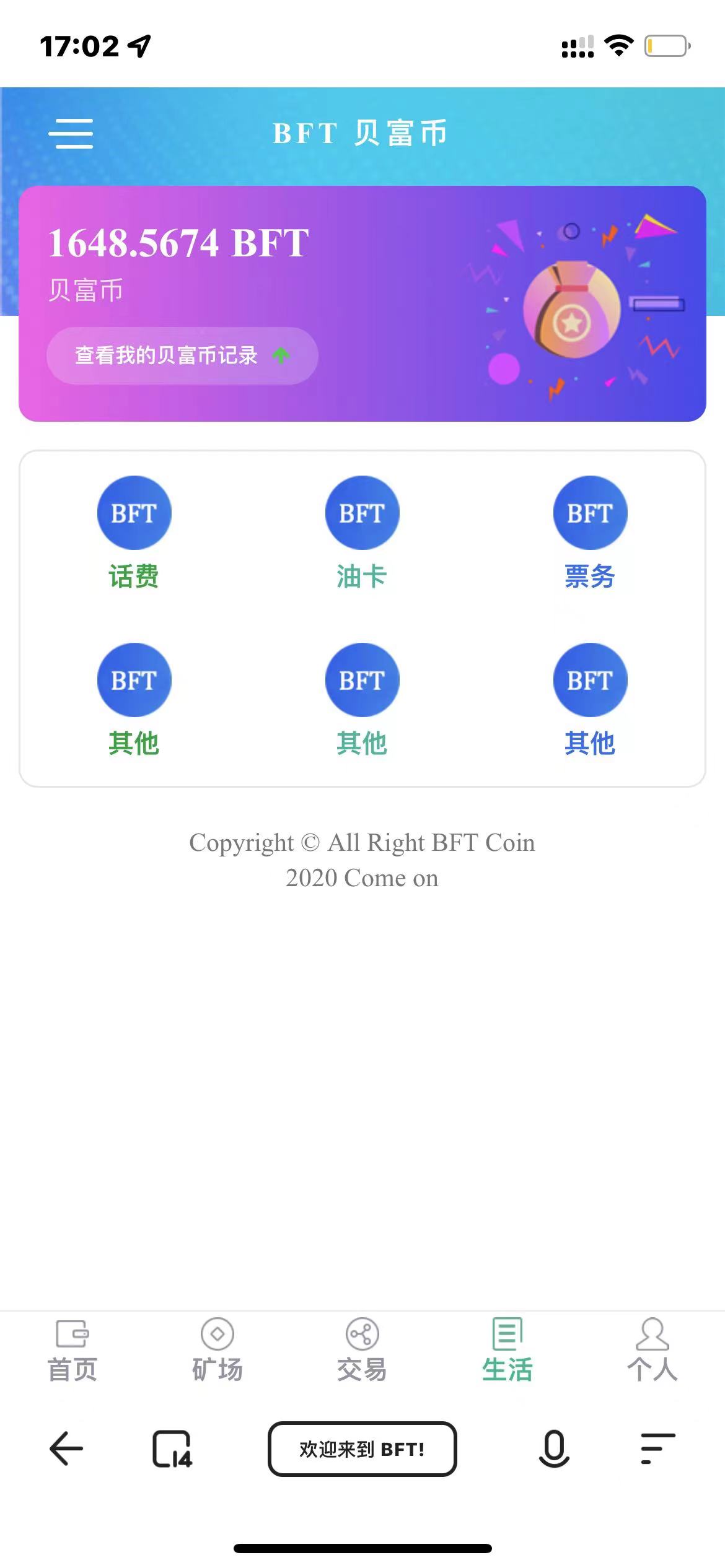Switch to the 首页 tab
This screenshot has height=1568, width=725.
click(72, 1350)
